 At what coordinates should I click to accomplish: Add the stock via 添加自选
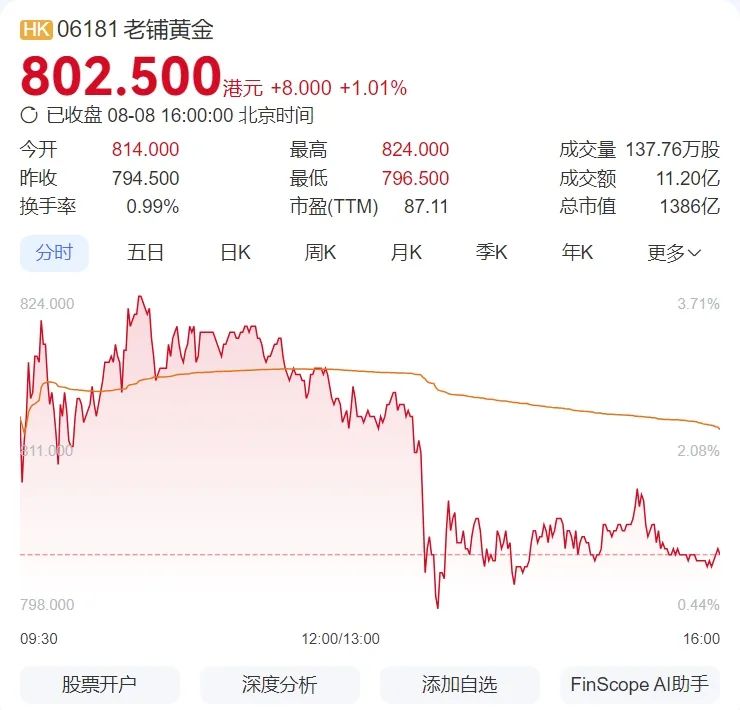(459, 685)
